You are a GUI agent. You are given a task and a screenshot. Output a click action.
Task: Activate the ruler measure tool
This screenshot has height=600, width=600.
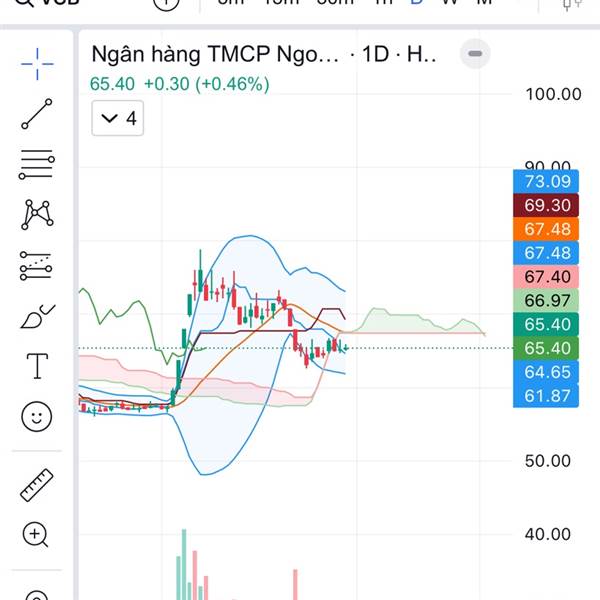(37, 485)
